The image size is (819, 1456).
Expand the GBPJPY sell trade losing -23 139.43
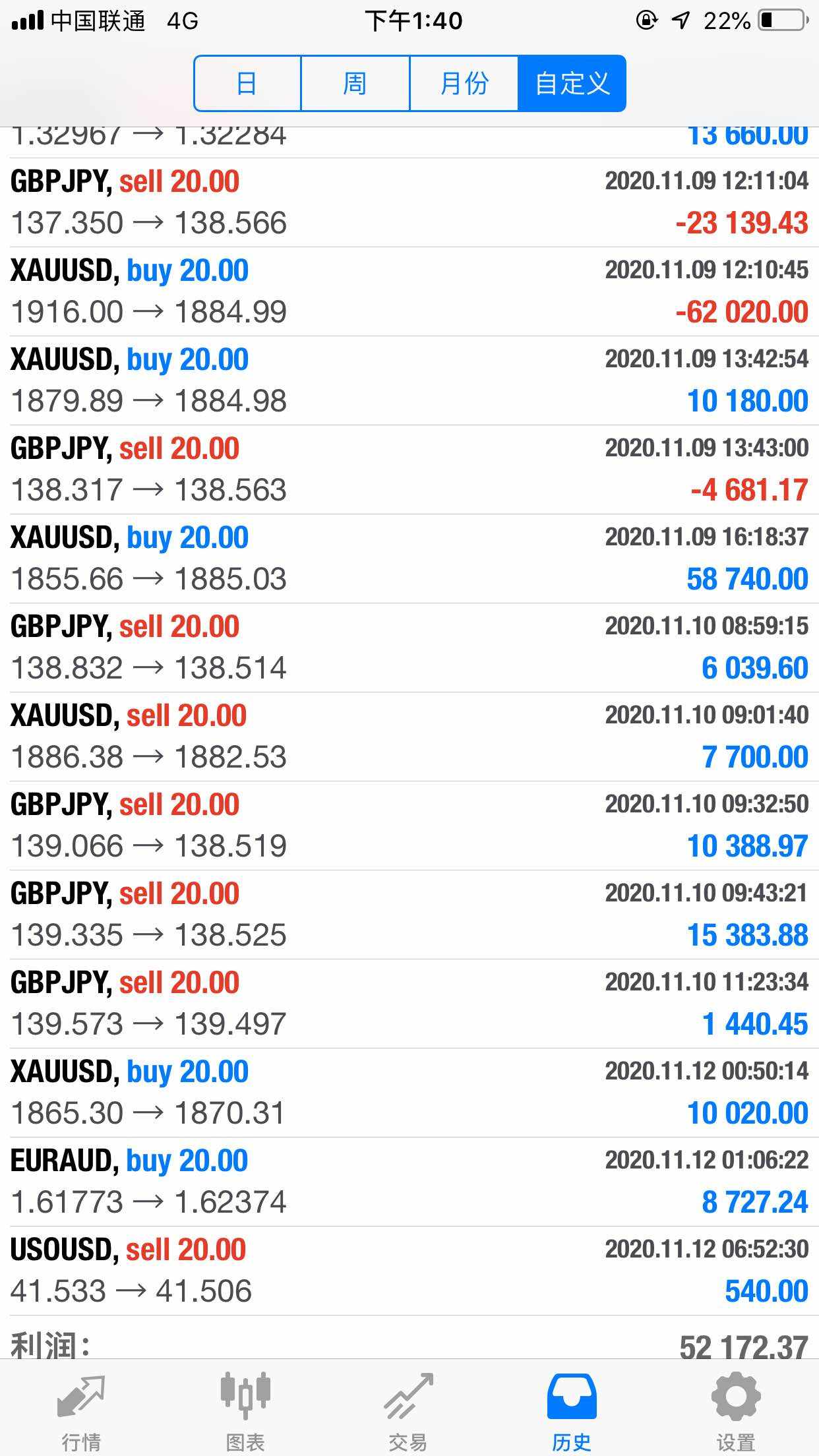click(x=409, y=202)
